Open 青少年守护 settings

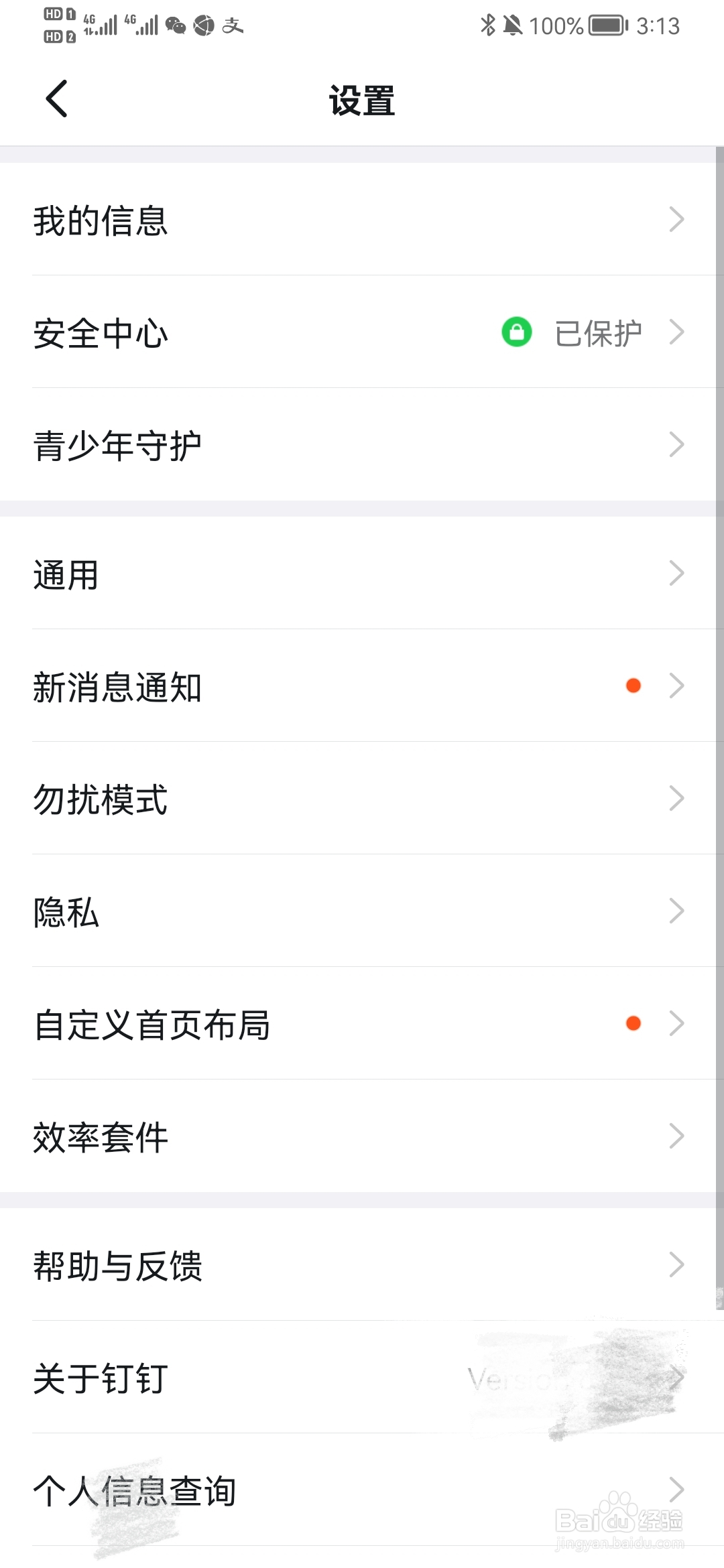pos(362,444)
